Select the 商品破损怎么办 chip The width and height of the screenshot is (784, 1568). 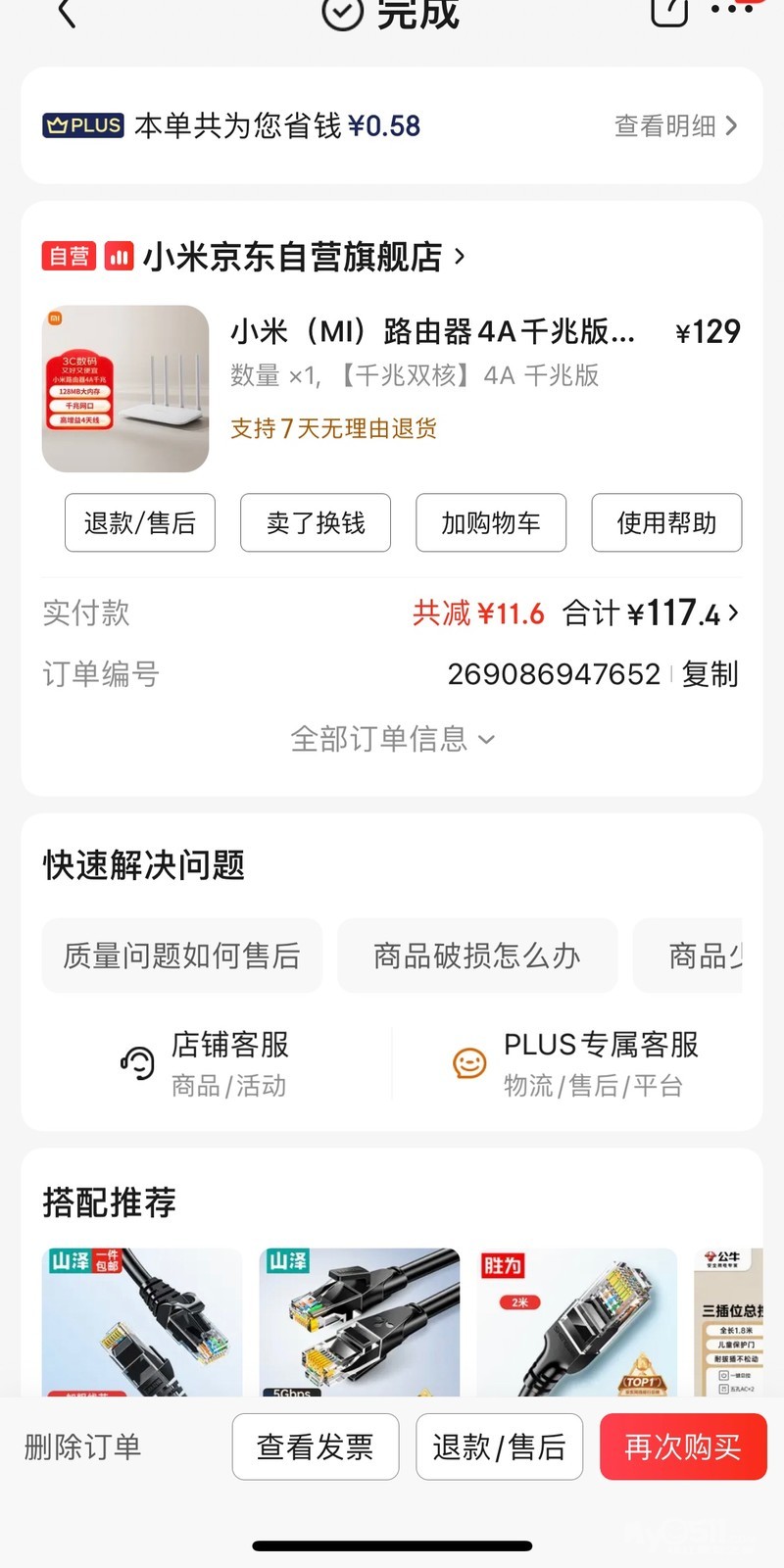point(477,955)
